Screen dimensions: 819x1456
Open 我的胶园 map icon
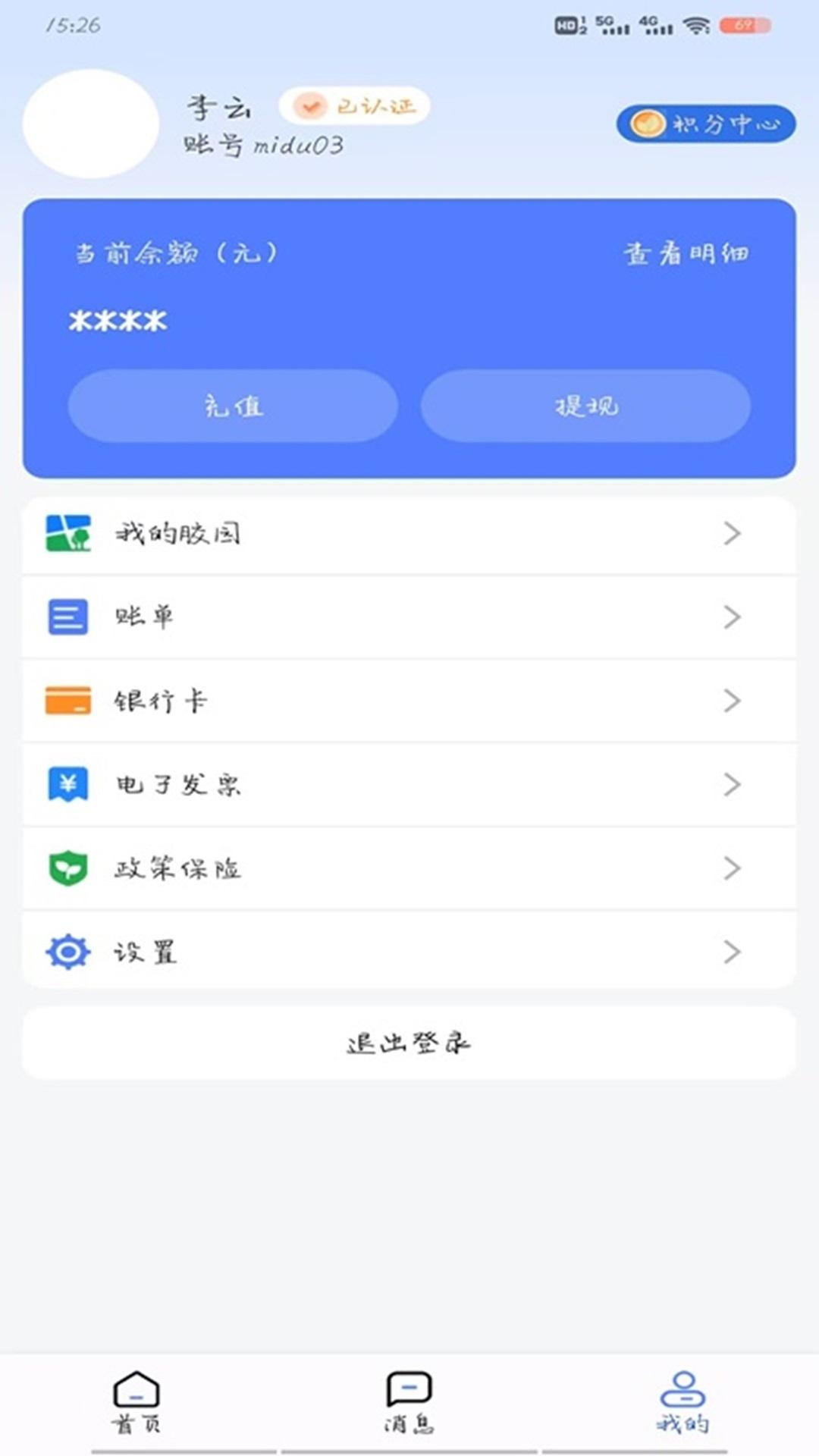pyautogui.click(x=67, y=533)
